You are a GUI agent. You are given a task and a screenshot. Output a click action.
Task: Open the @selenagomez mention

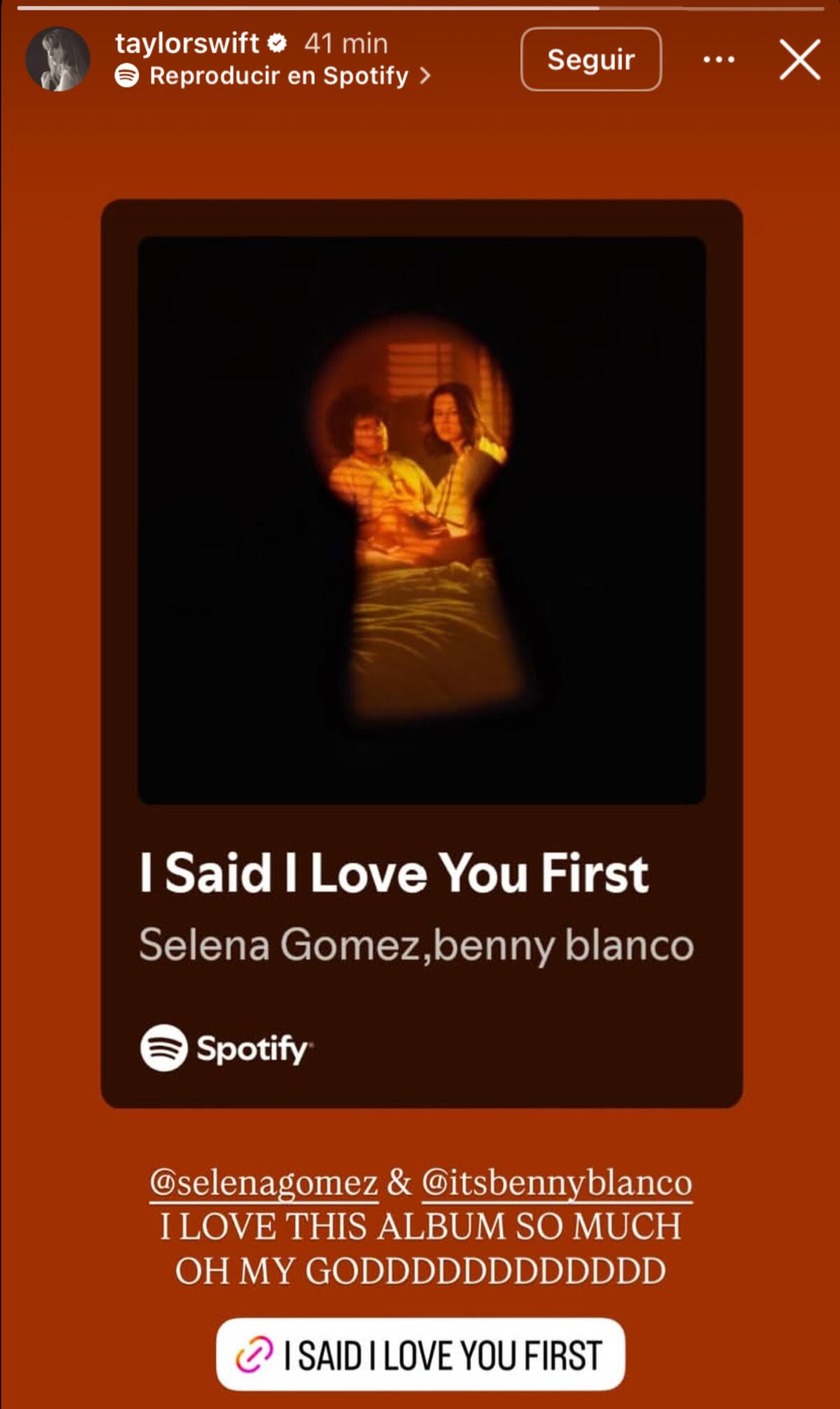pyautogui.click(x=264, y=1183)
